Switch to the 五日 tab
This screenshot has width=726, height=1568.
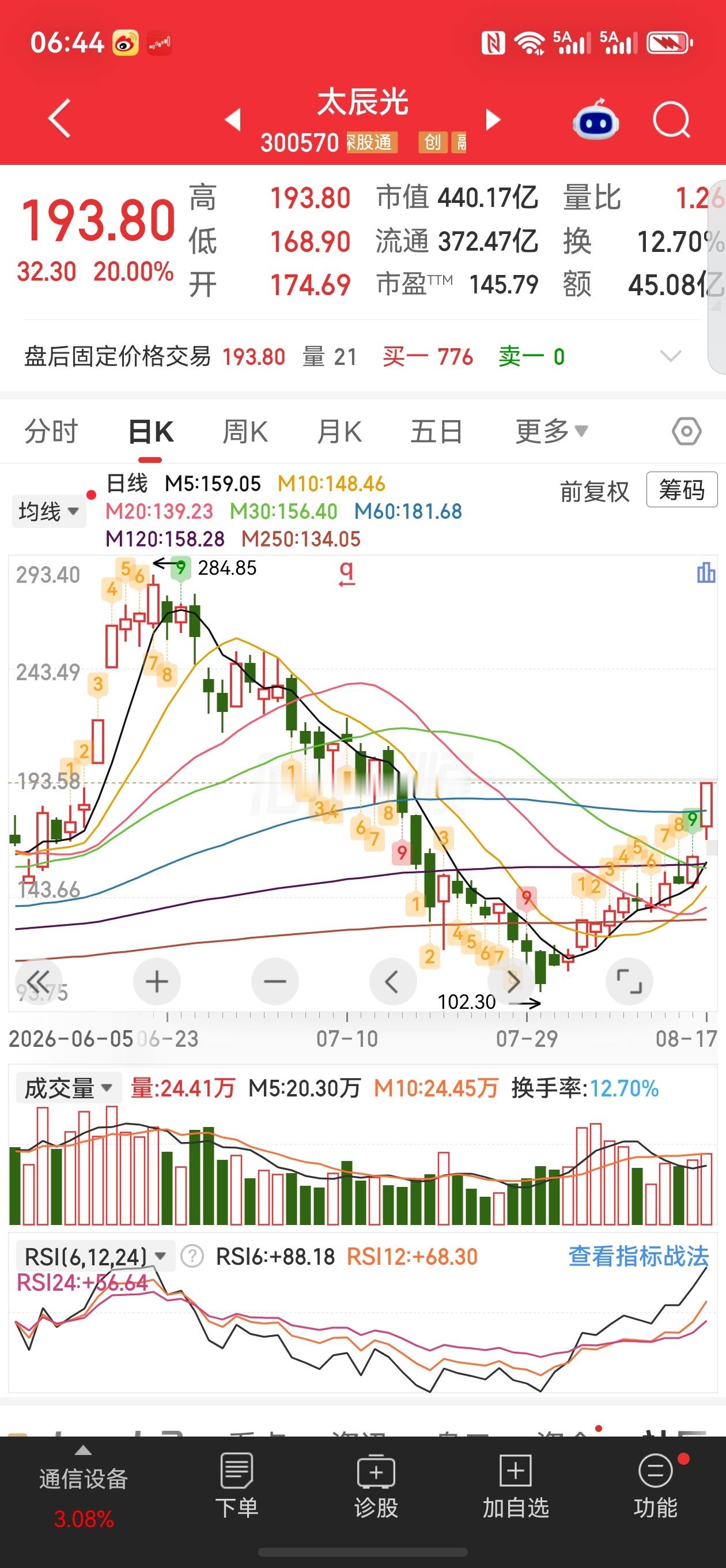[x=436, y=432]
